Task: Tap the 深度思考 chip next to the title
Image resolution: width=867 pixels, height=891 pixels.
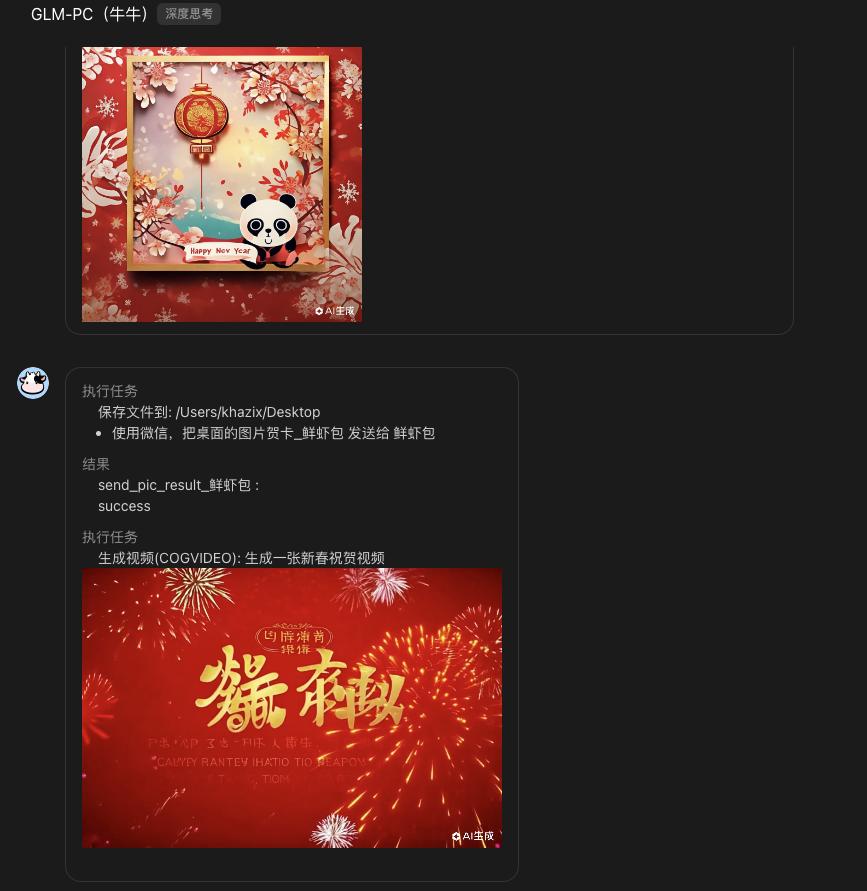Action: [189, 14]
